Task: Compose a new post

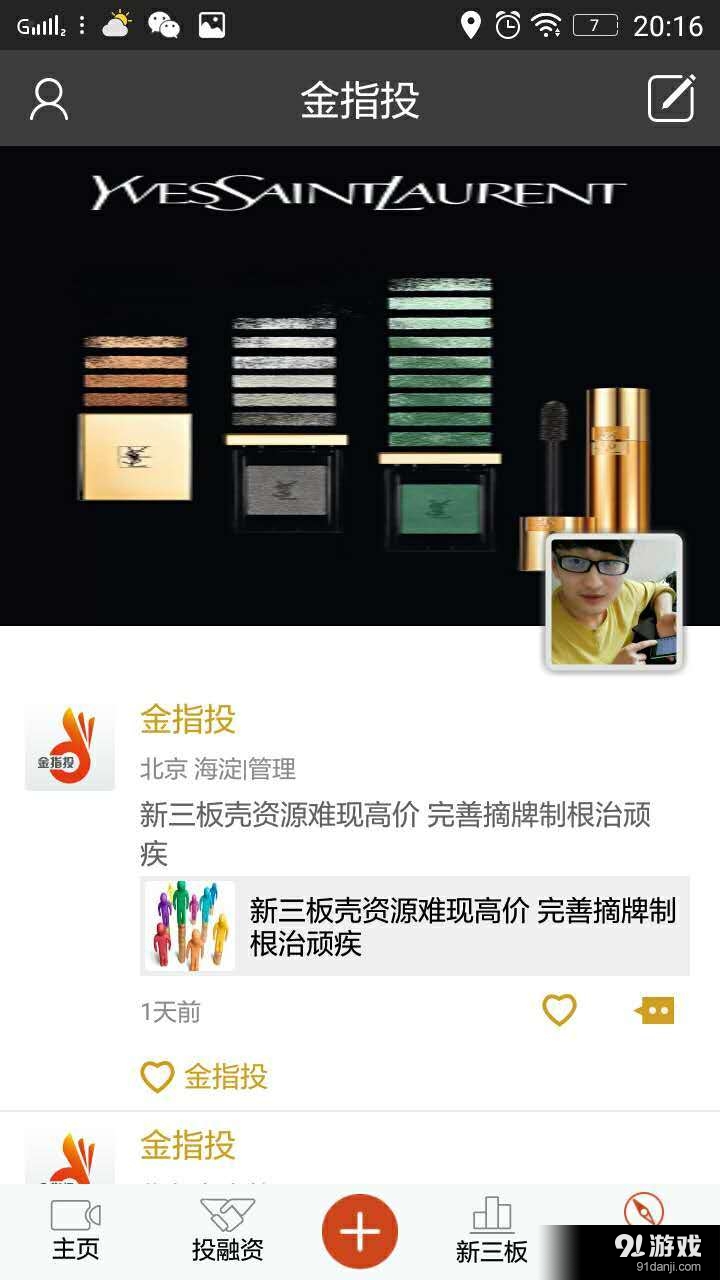Action: point(671,99)
